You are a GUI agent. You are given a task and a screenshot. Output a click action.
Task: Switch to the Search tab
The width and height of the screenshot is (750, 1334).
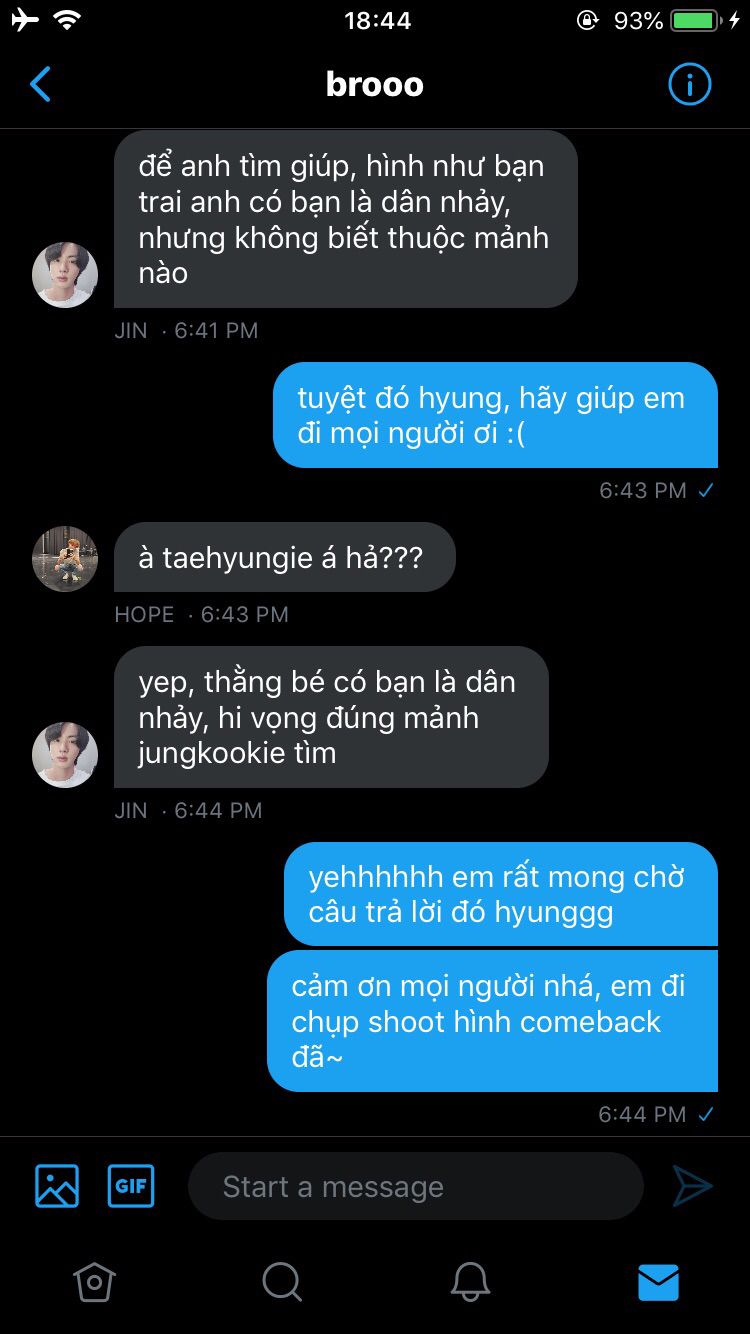click(282, 1281)
